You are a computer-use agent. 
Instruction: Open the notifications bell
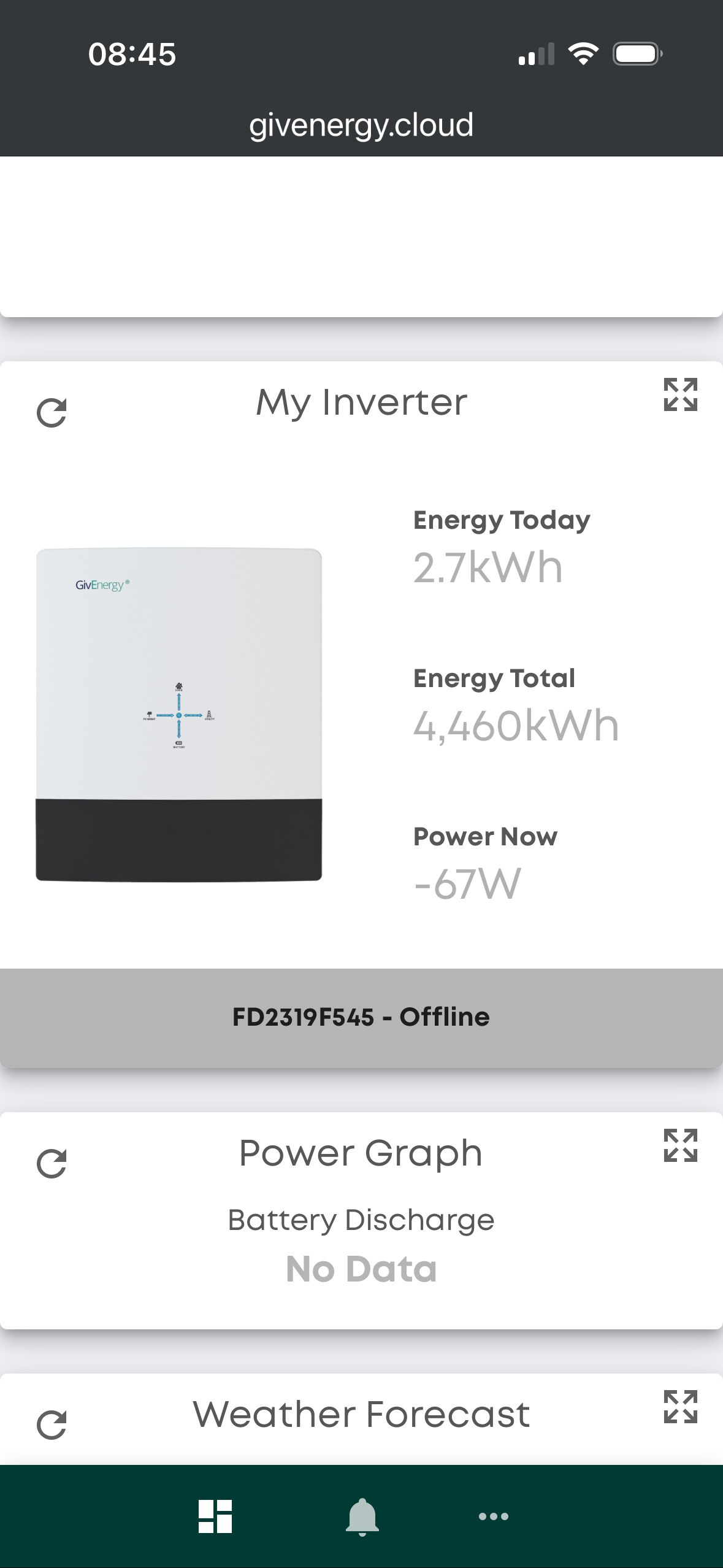362,1516
